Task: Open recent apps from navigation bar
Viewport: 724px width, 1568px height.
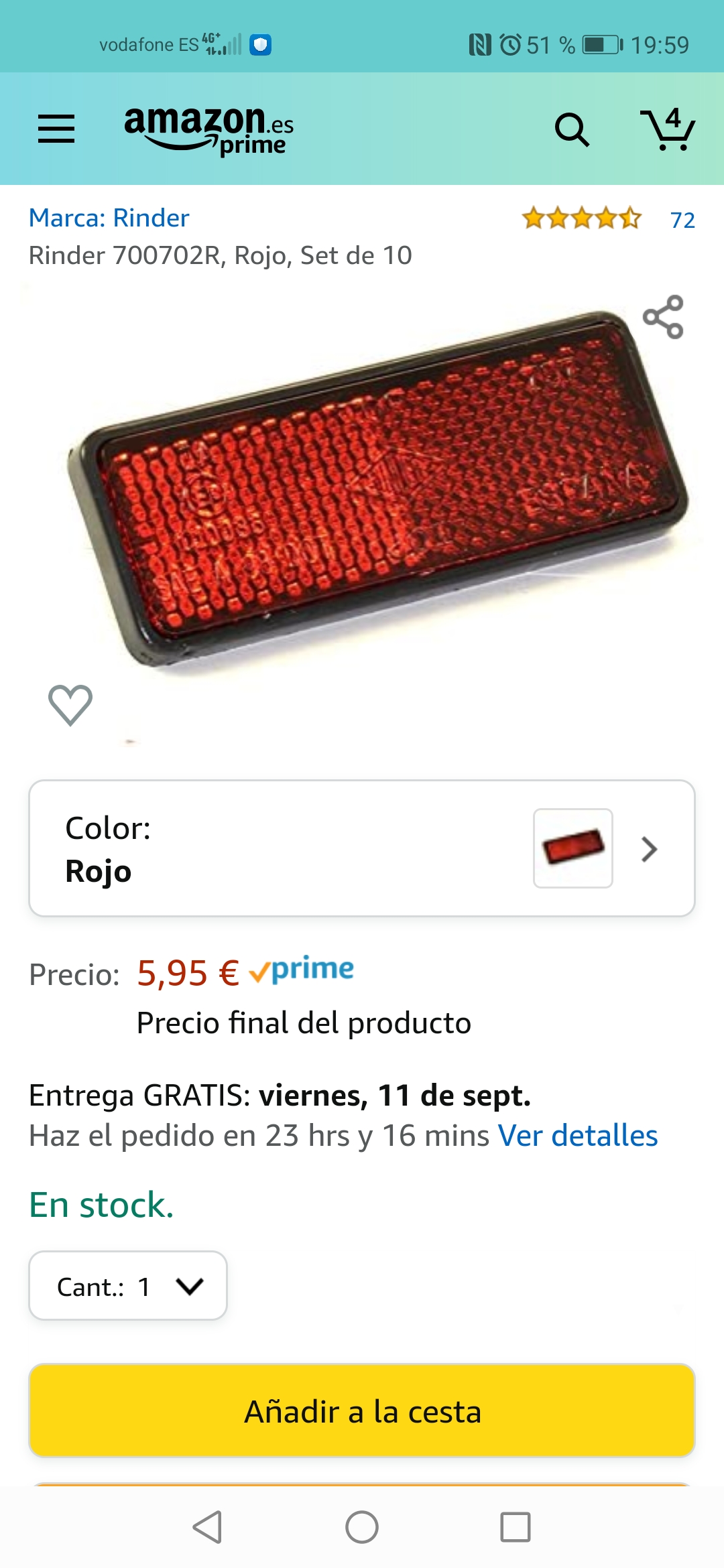Action: pyautogui.click(x=515, y=1527)
